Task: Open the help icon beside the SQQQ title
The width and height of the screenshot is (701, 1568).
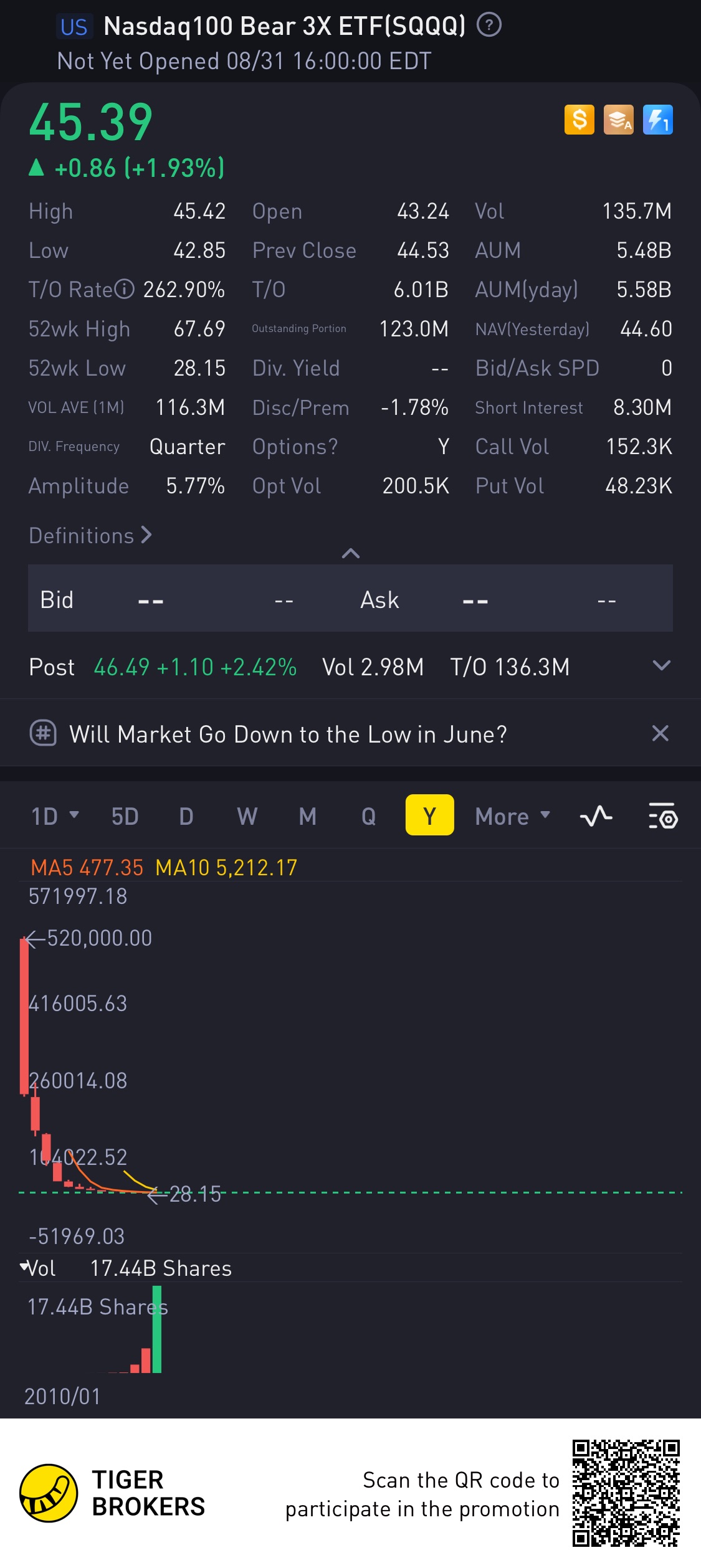Action: (489, 26)
